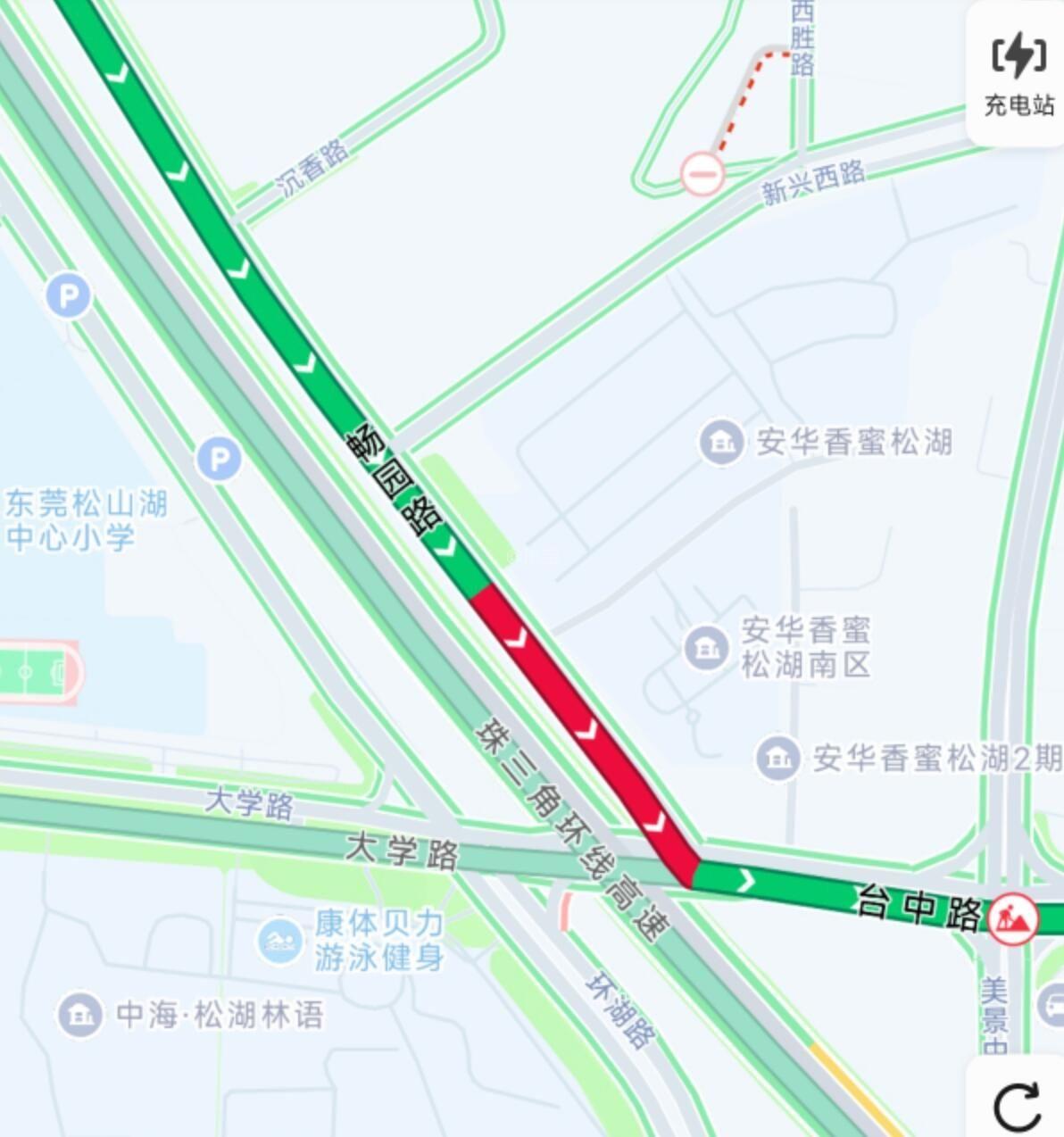The height and width of the screenshot is (1137, 1064).
Task: Tap the refresh map button
Action: (x=1018, y=1104)
